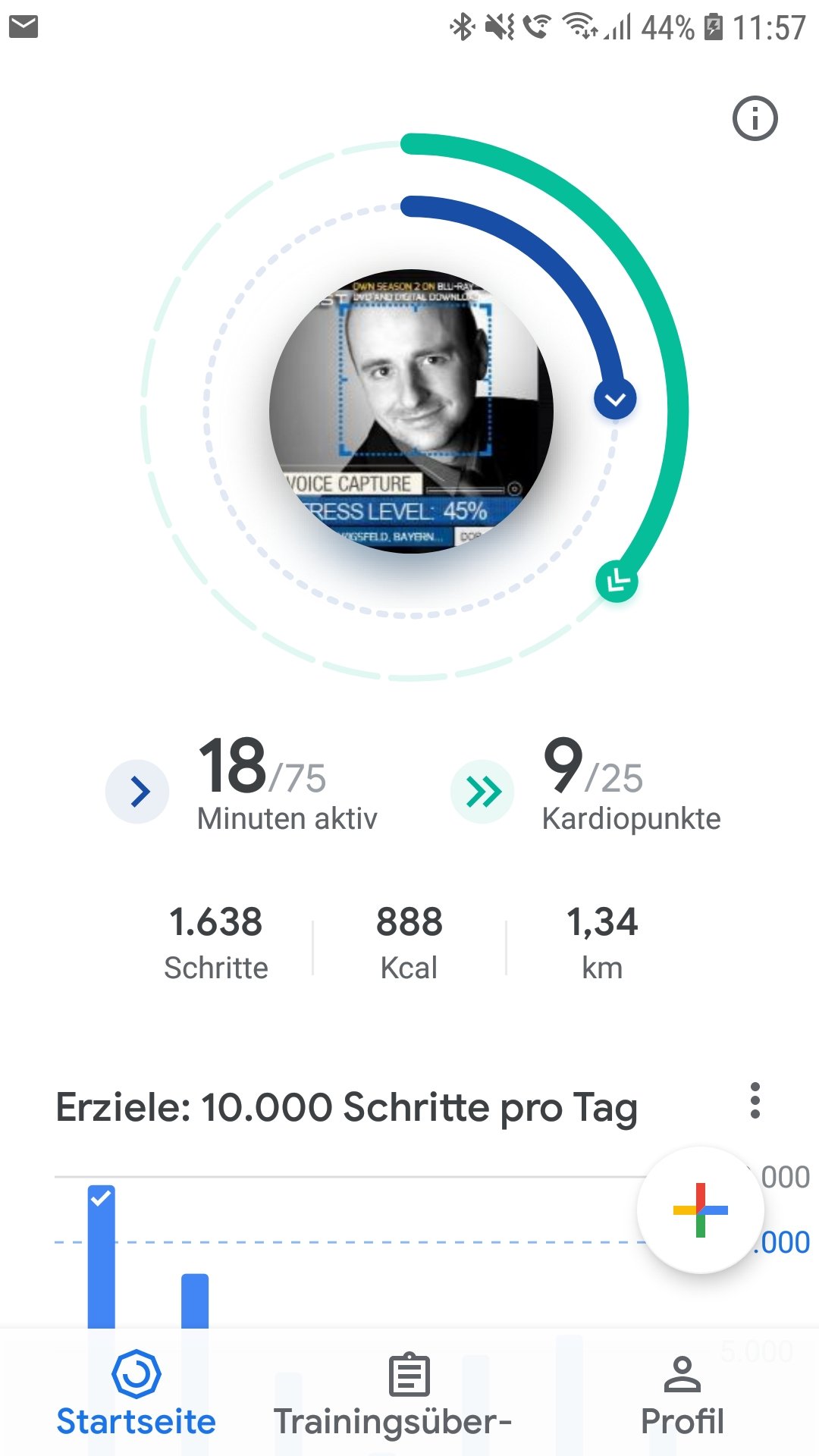Open overflow menu of the 10.000 Schritte card
Viewport: 819px width, 1456px height.
tap(755, 1100)
